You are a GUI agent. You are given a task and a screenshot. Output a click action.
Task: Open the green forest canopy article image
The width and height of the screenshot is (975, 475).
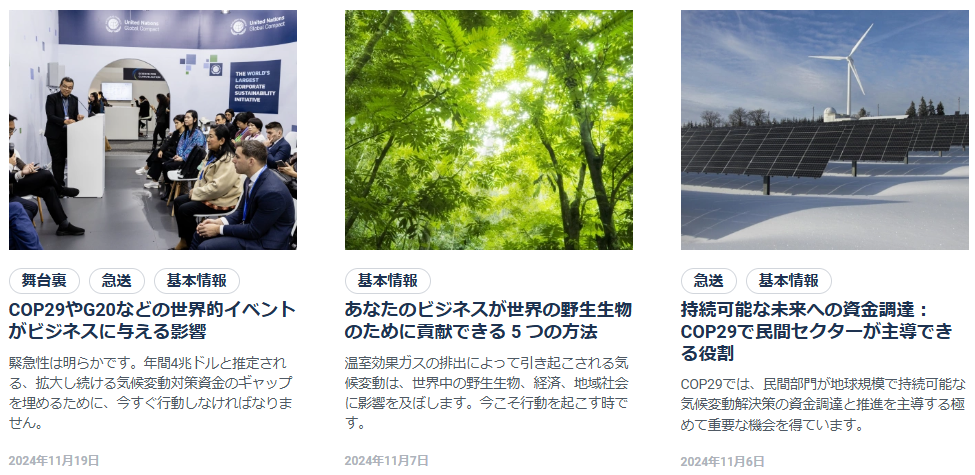(x=489, y=130)
